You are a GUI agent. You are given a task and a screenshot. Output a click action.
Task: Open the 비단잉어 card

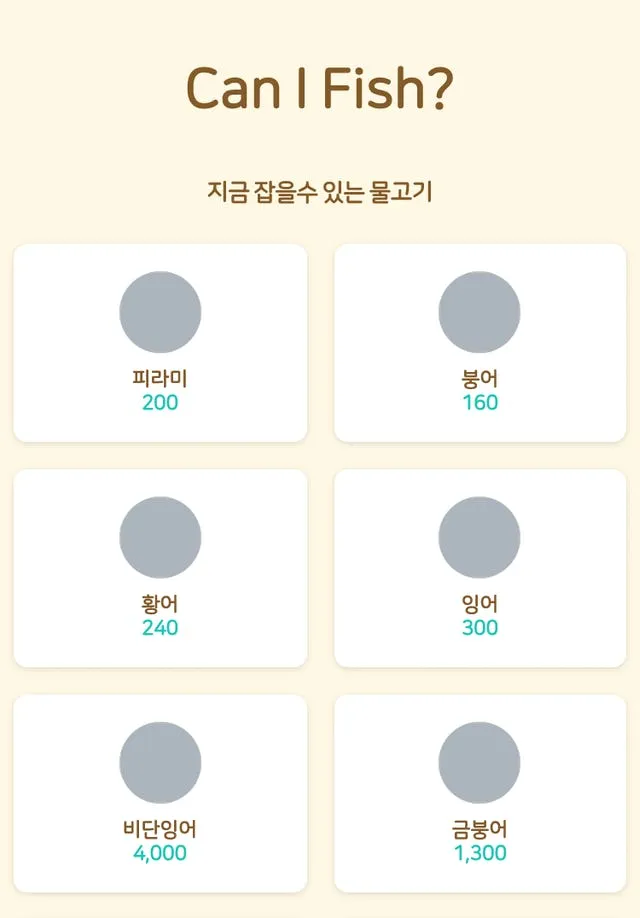160,793
